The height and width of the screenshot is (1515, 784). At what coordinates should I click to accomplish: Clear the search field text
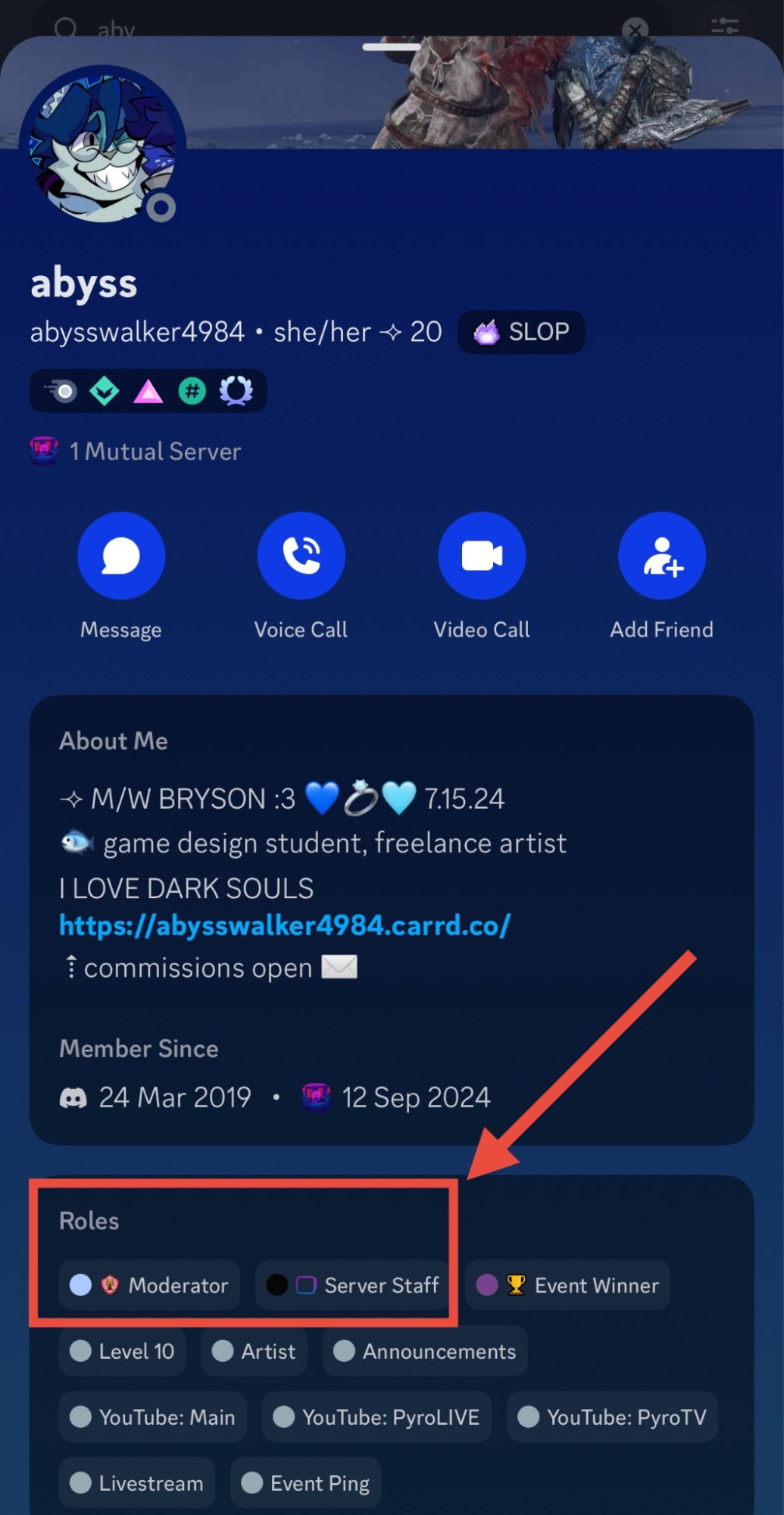coord(635,29)
